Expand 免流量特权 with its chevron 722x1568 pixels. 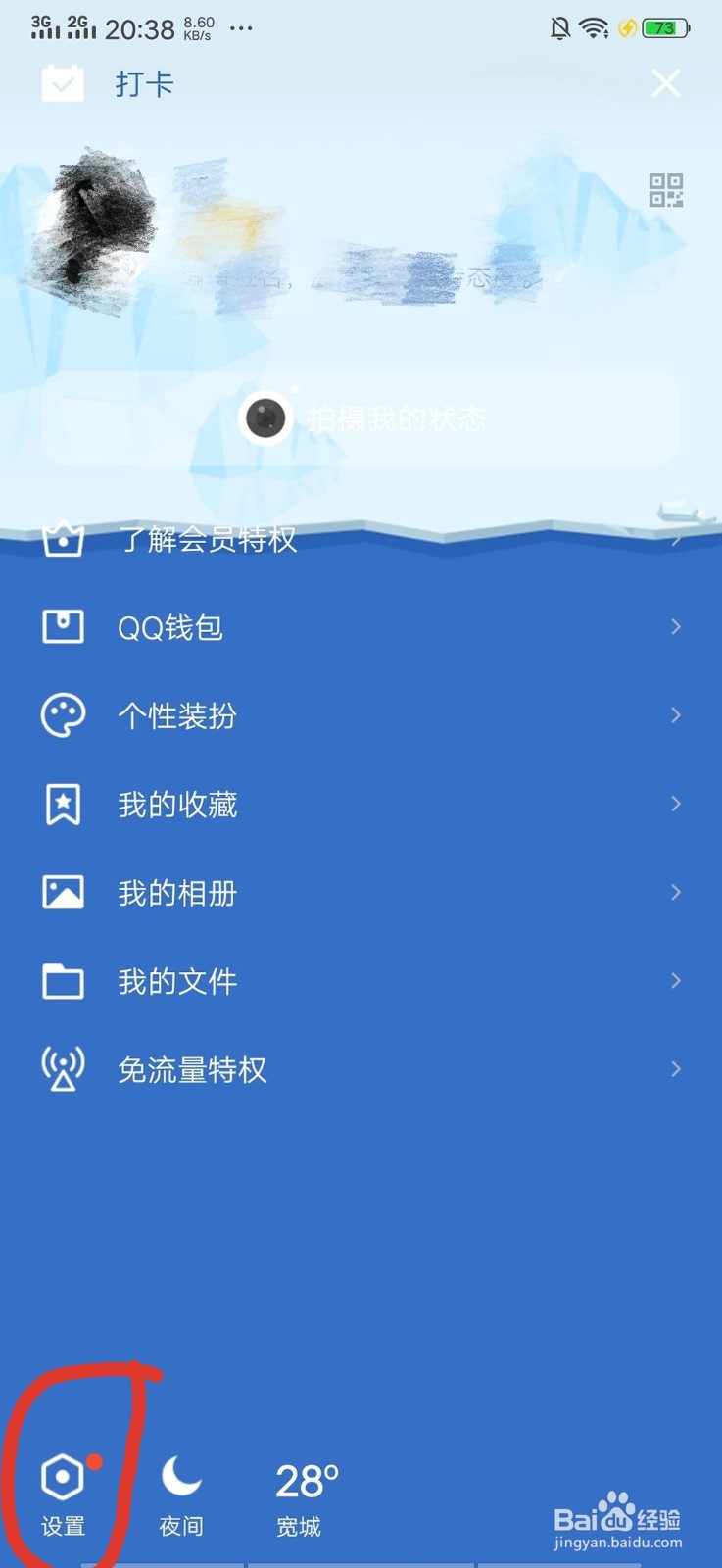pyautogui.click(x=675, y=1068)
